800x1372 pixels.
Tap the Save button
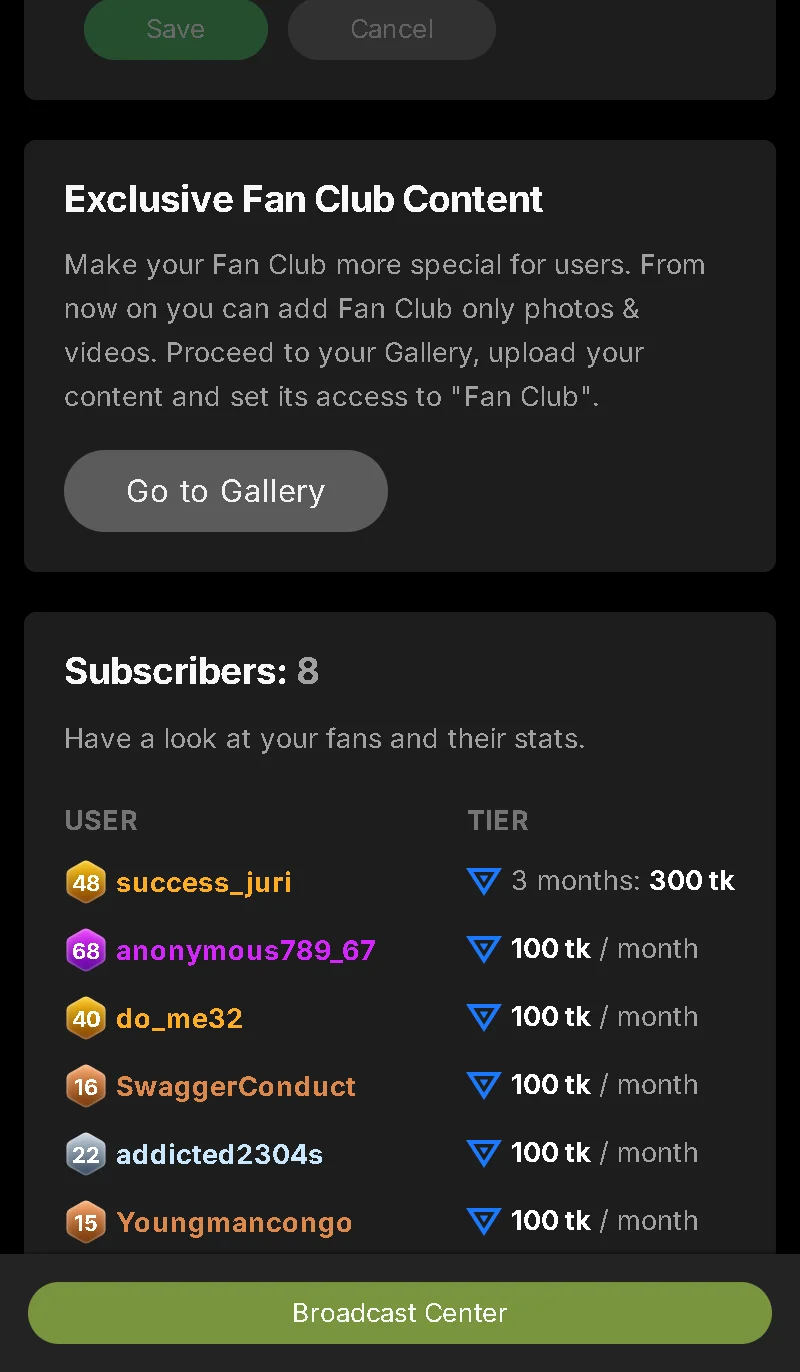[175, 29]
